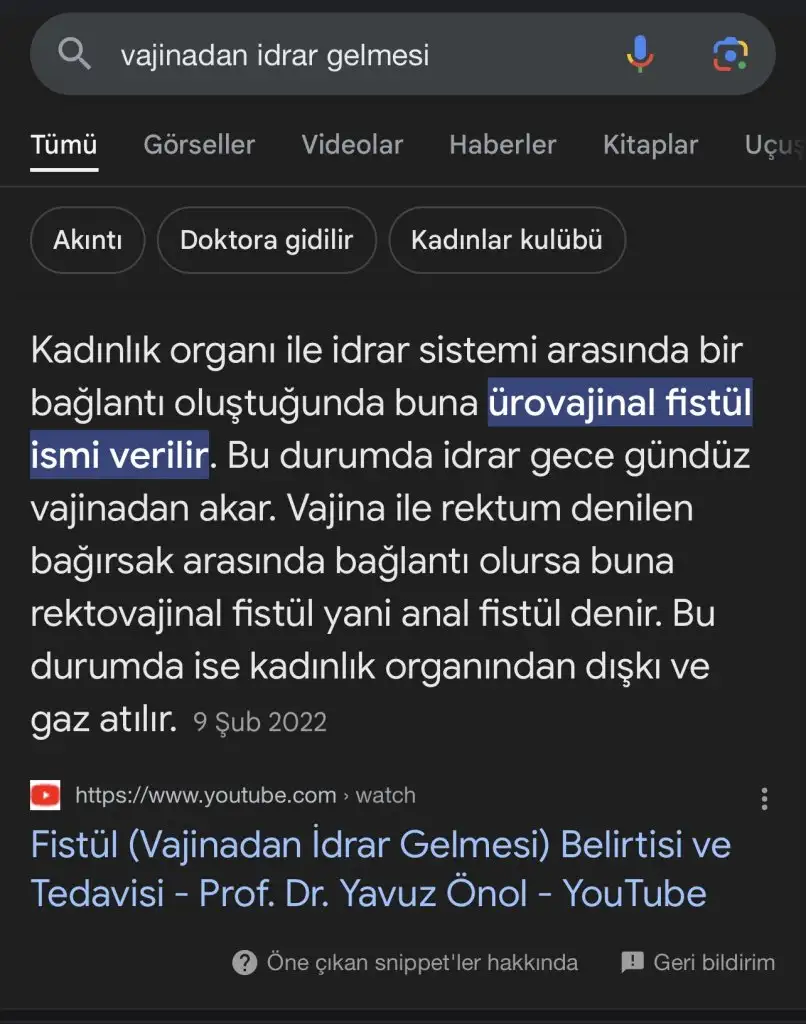Select the Kadınlar kulübü chip
Screen dimensions: 806x1024
[x=506, y=241]
